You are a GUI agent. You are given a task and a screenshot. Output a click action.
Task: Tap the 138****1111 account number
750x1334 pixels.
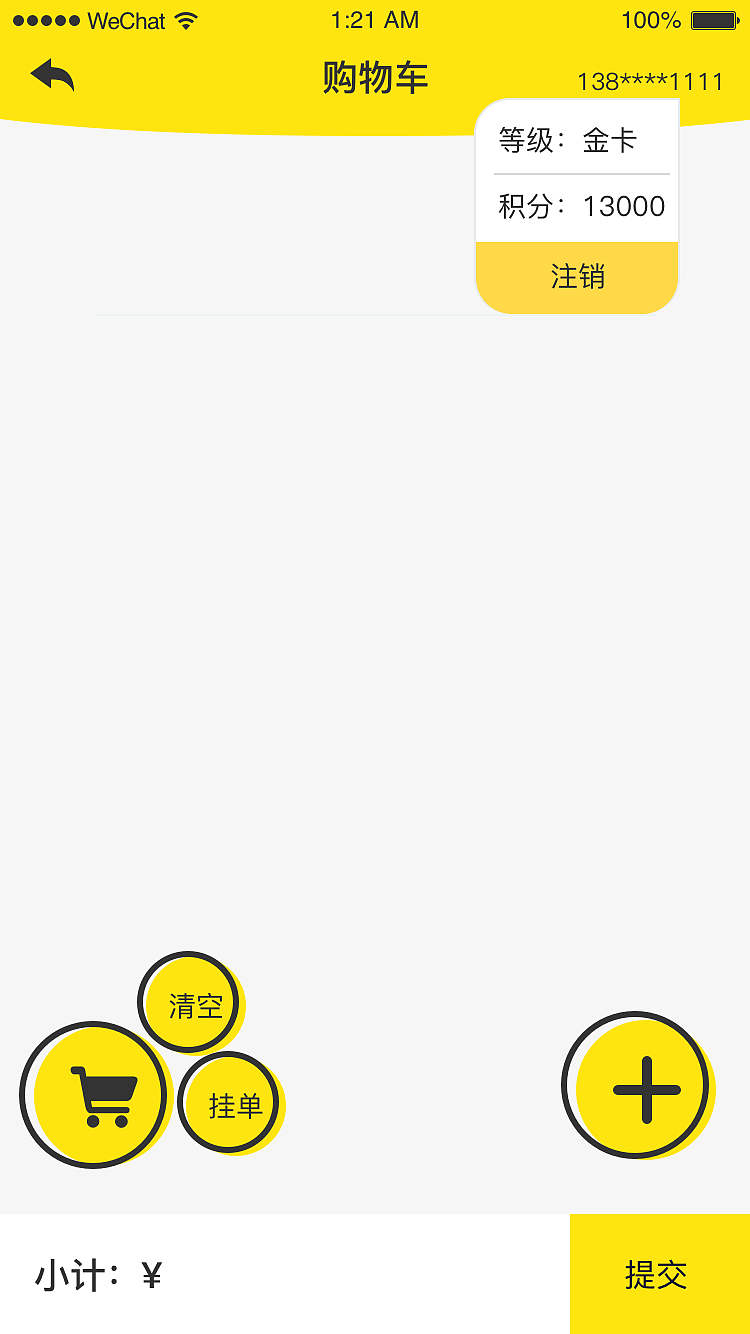(650, 82)
